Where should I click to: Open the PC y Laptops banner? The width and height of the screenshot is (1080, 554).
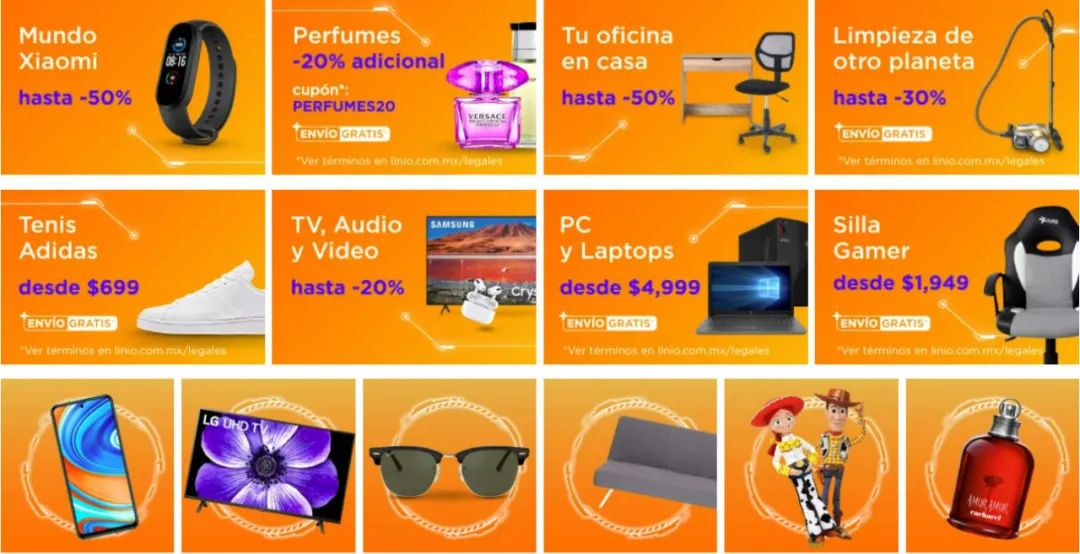click(675, 276)
